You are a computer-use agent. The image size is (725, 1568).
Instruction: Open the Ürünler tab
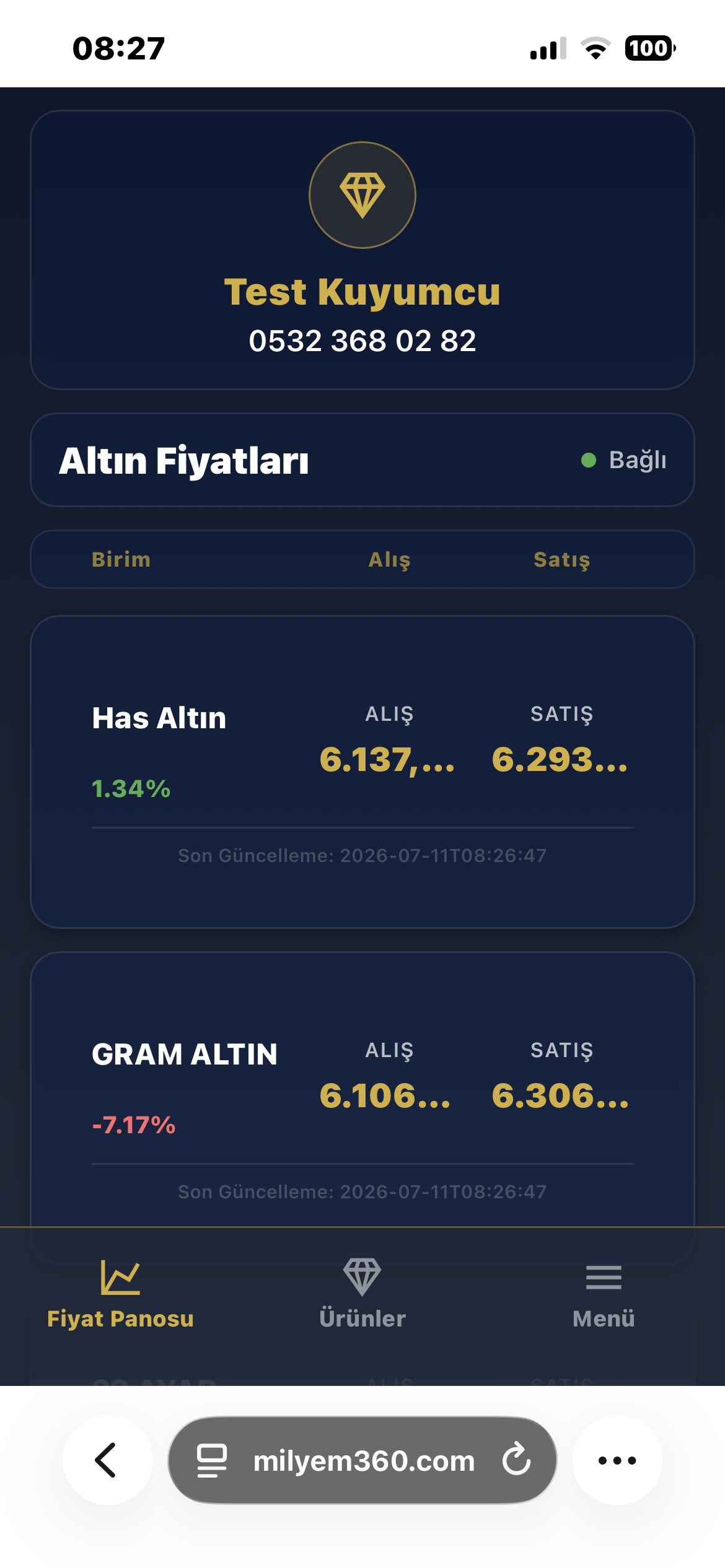[x=362, y=1294]
